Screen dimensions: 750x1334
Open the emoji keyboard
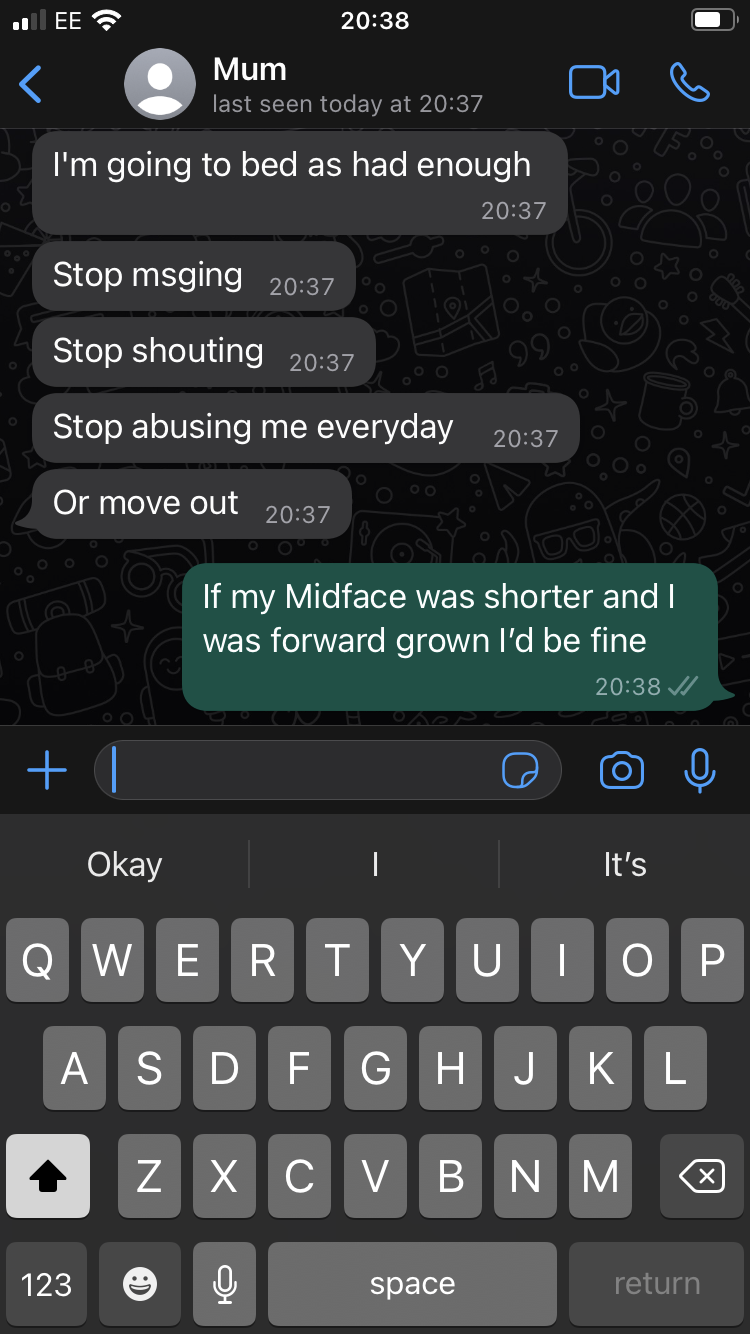point(140,1284)
